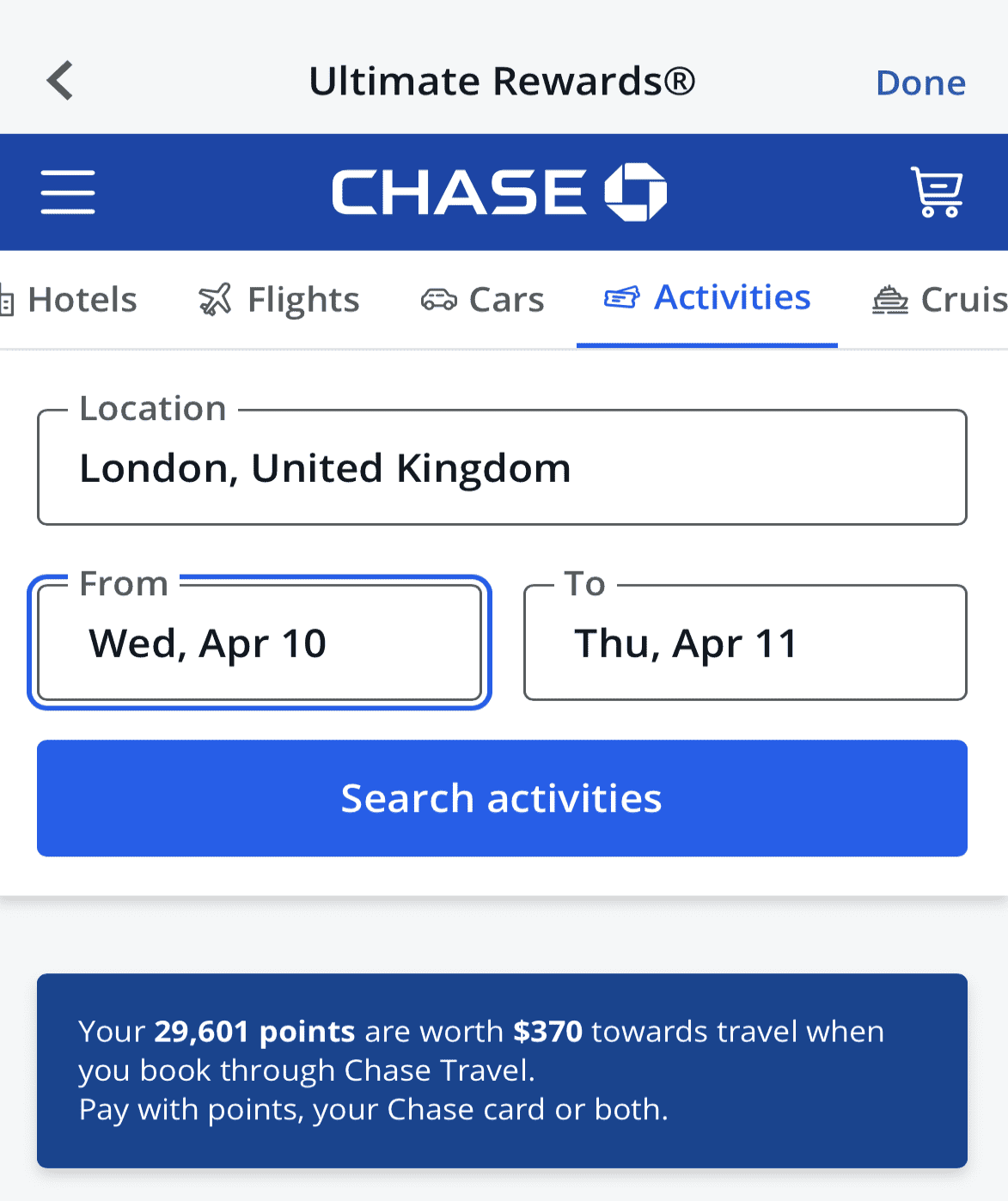Select the Cruises ship icon
This screenshot has height=1201, width=1008.
pyautogui.click(x=889, y=299)
